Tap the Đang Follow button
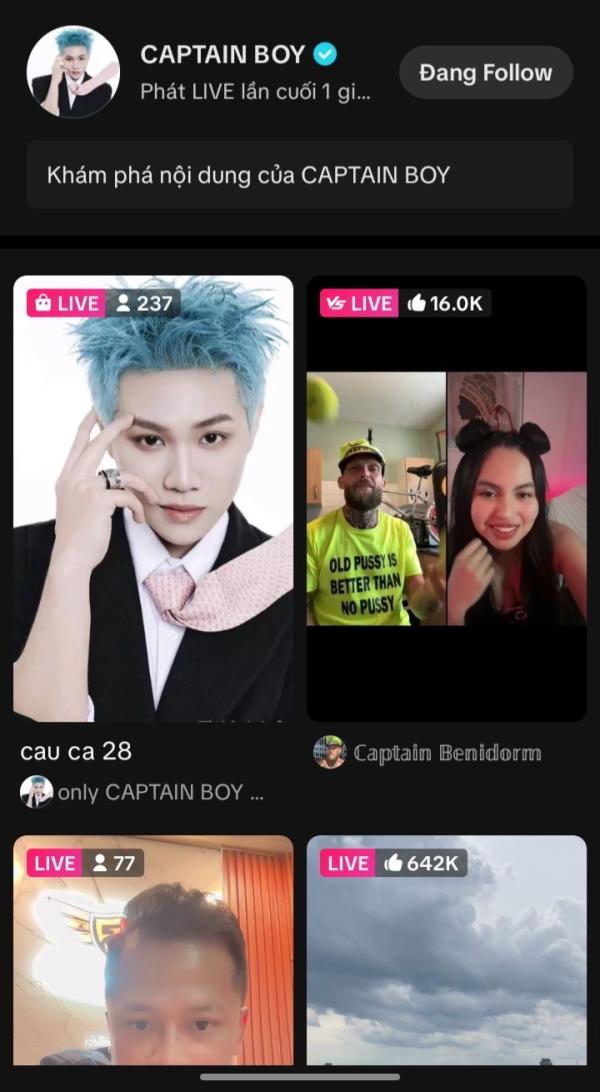This screenshot has height=1092, width=600. coord(486,72)
